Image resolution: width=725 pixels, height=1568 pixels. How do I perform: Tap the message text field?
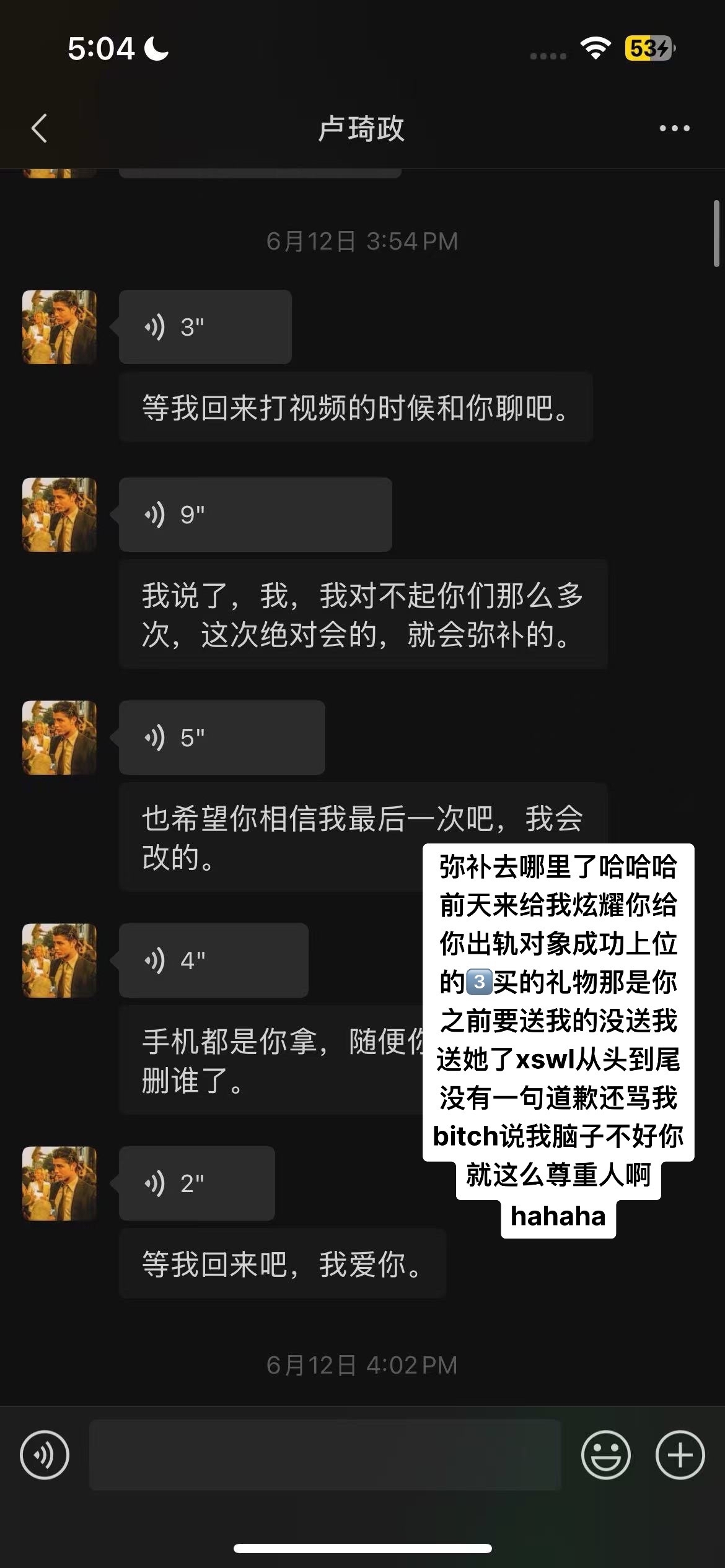point(325,1455)
